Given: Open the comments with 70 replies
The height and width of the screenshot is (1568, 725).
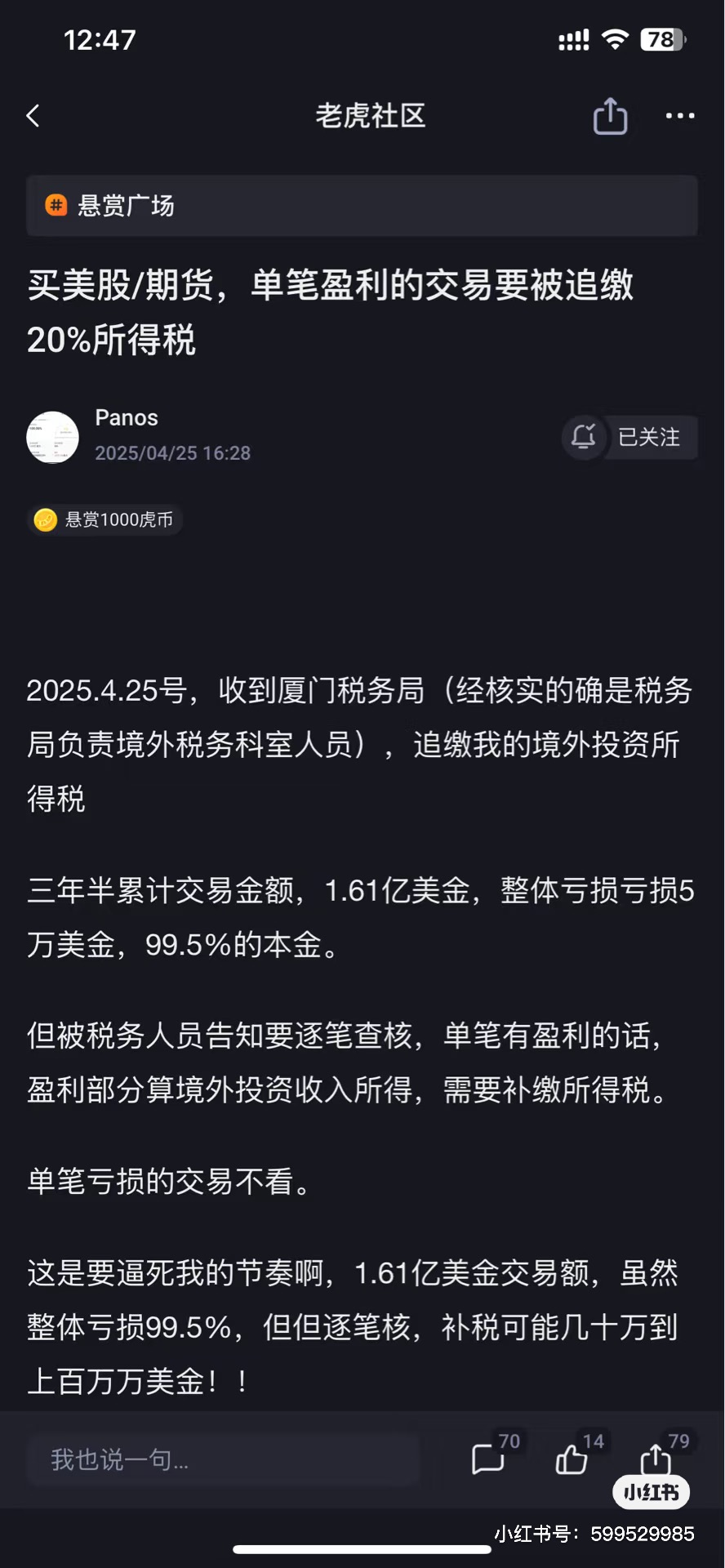Looking at the screenshot, I should click(488, 1459).
